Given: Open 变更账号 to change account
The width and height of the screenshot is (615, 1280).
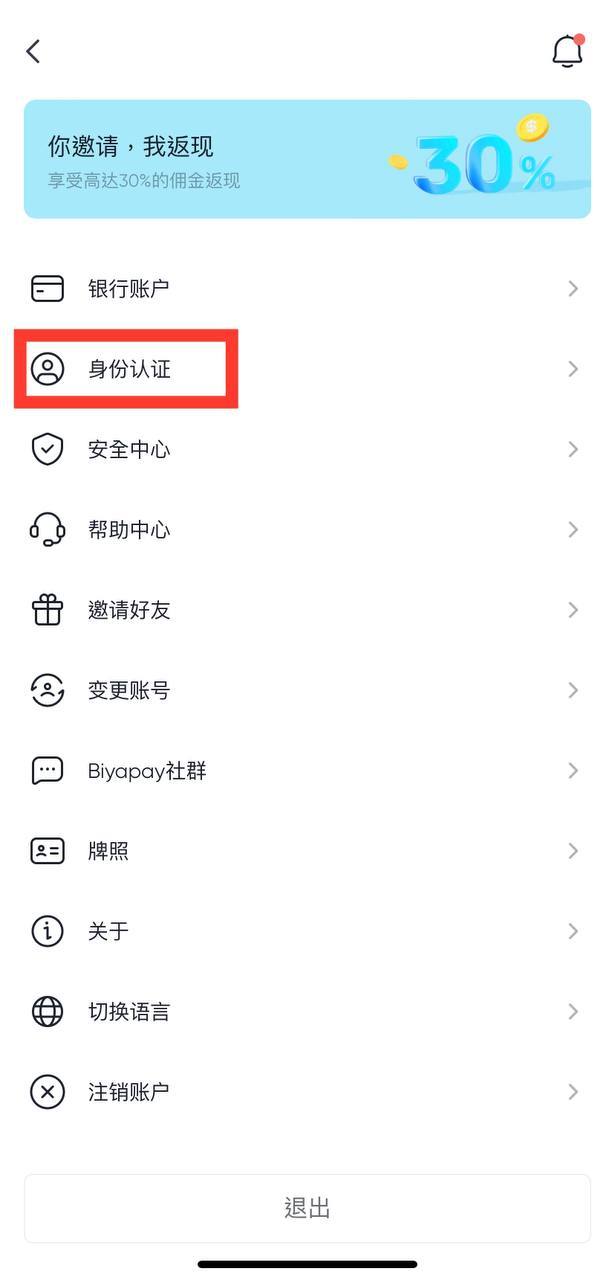Looking at the screenshot, I should click(128, 690).
